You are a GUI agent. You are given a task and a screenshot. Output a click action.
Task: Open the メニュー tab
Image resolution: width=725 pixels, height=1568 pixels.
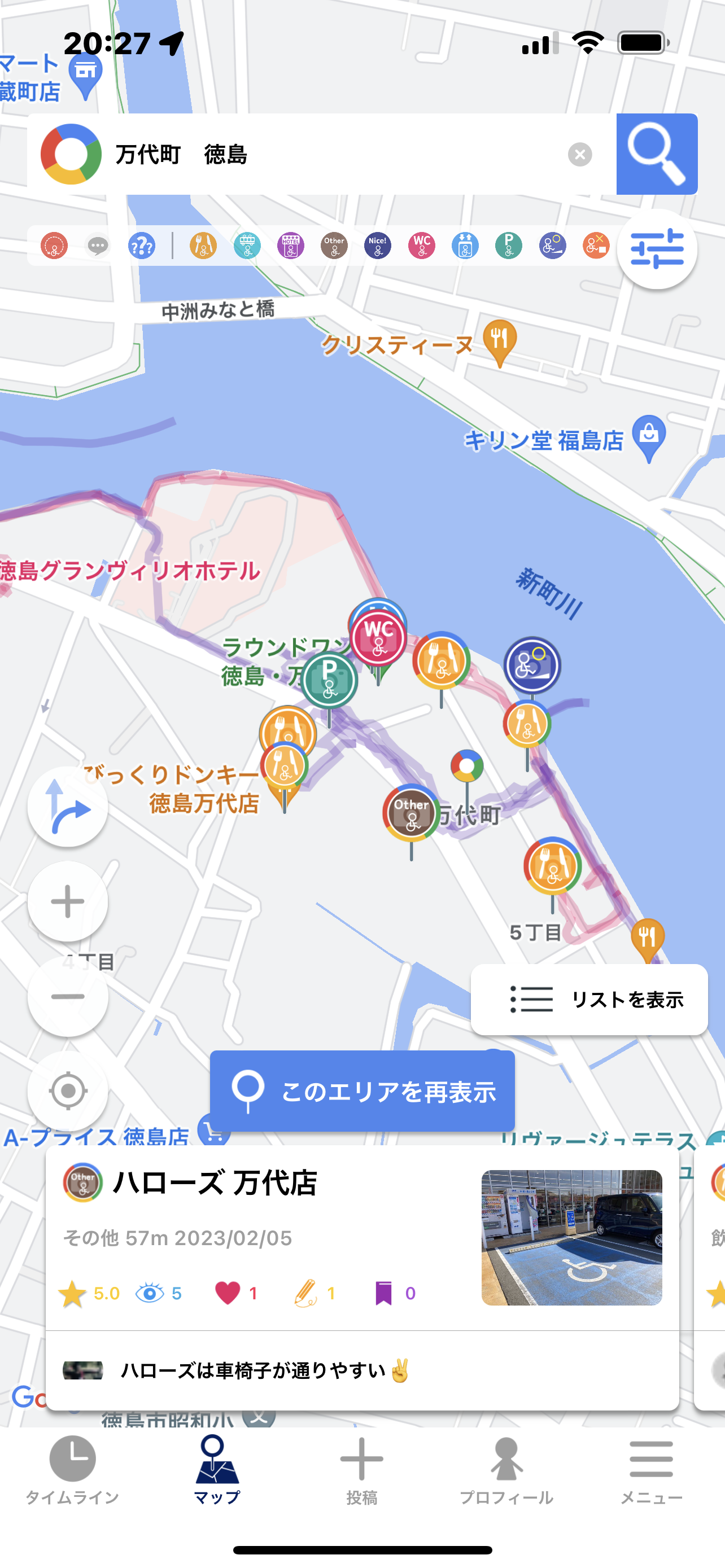652,1470
